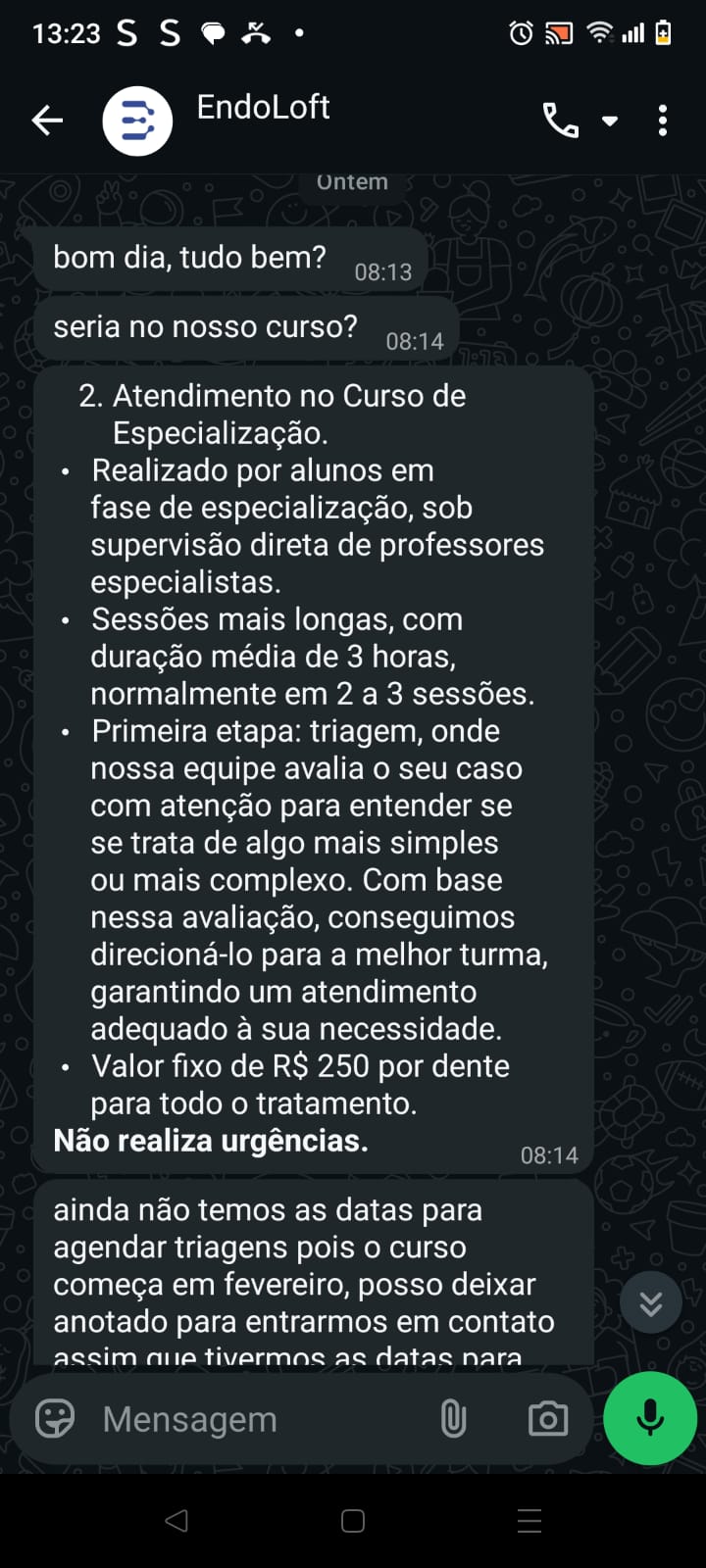Focus the Mensagem text field

255,1419
